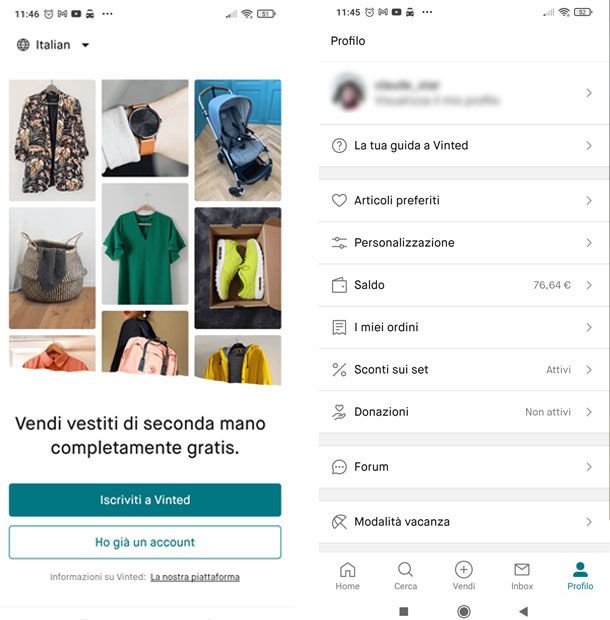Tap Iscriviti a Vinted to sign up

(x=145, y=500)
